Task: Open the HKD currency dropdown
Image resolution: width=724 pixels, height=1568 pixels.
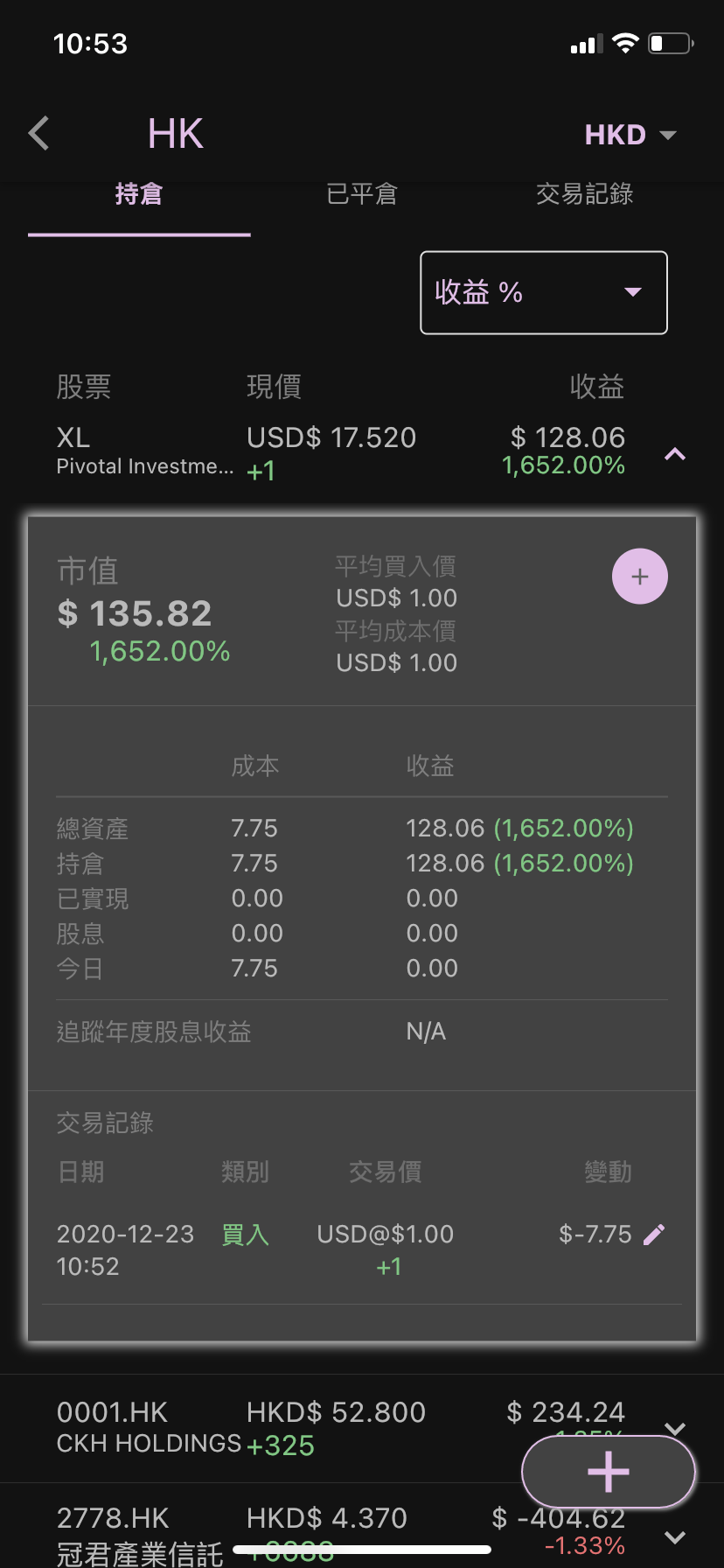Action: (630, 135)
